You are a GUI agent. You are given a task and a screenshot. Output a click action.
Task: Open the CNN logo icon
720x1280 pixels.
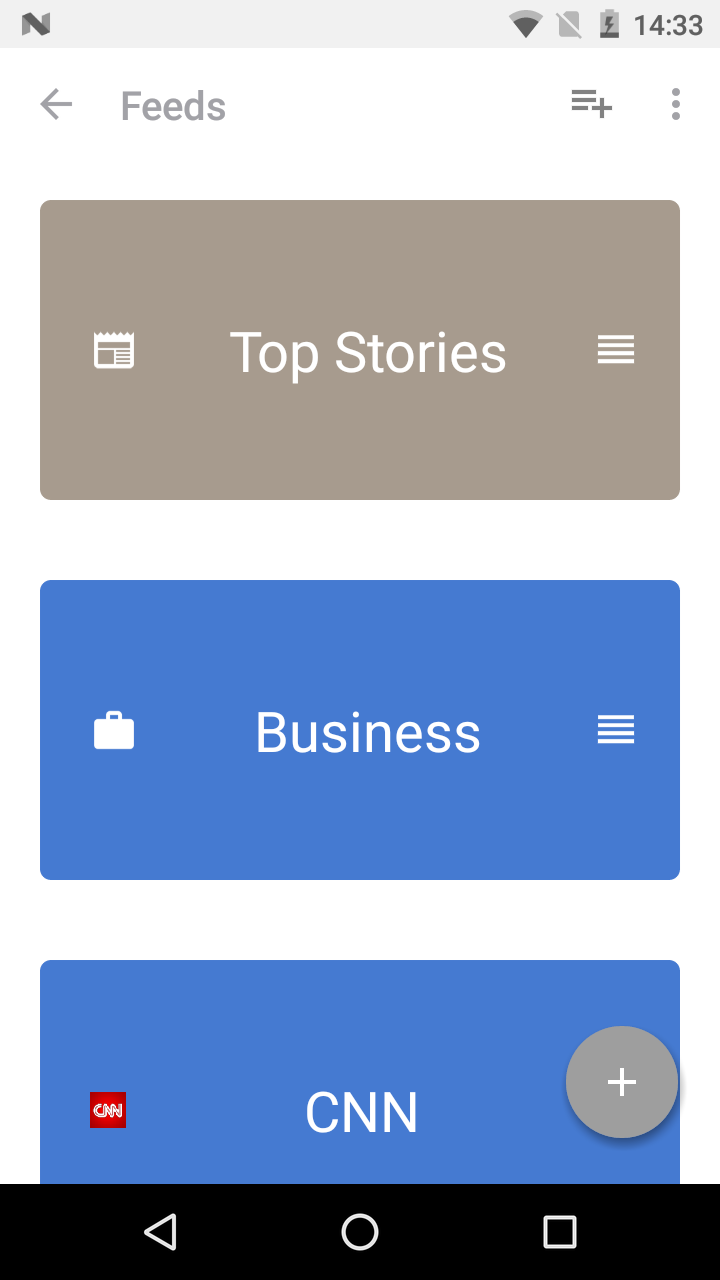point(107,1110)
